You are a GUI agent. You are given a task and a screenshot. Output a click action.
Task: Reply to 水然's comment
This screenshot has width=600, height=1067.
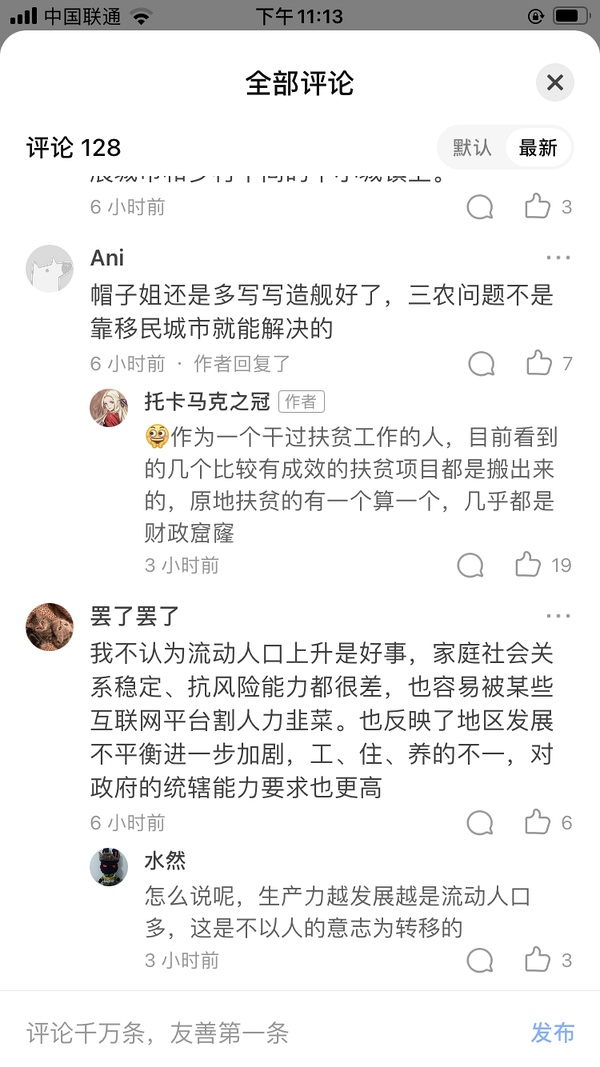[x=481, y=960]
